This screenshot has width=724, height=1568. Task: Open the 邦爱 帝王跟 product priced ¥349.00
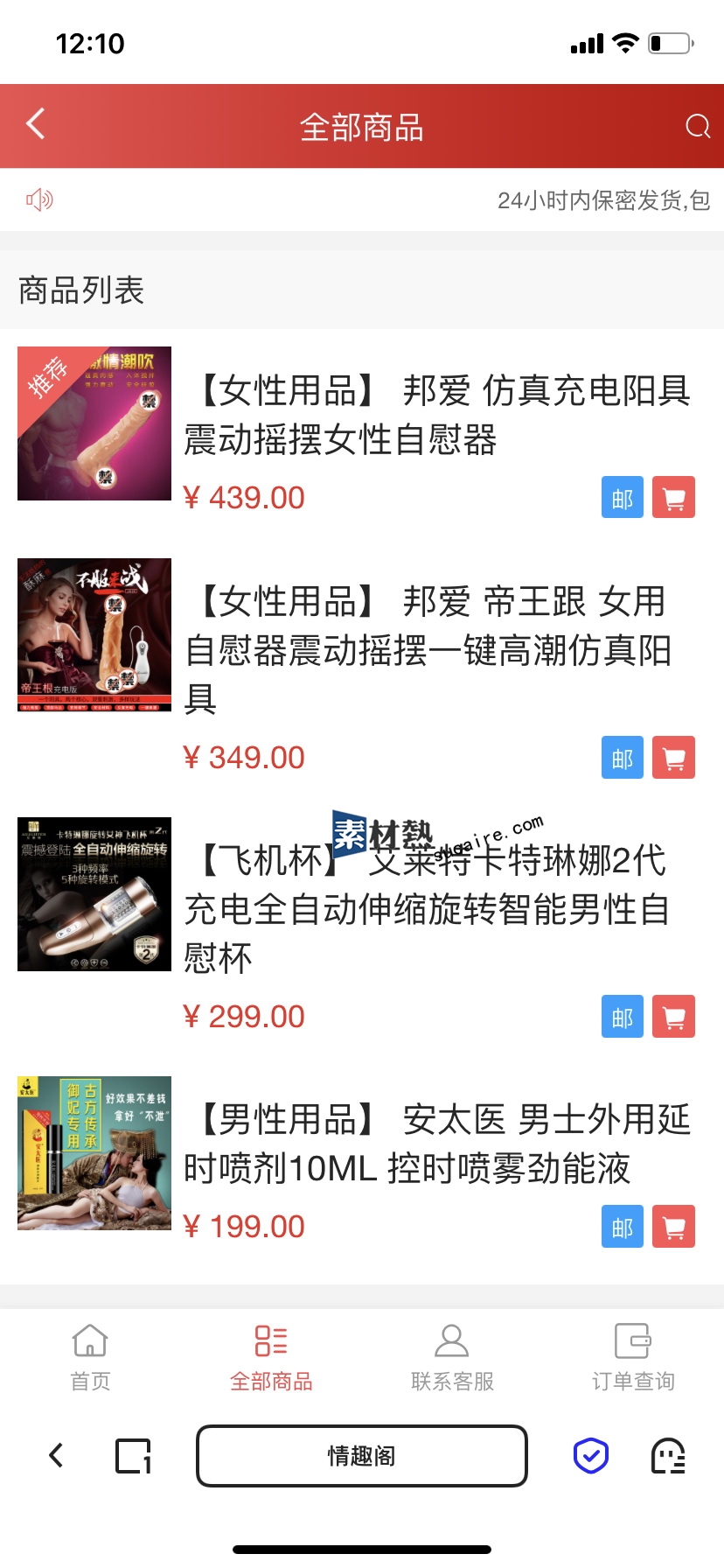tap(428, 649)
